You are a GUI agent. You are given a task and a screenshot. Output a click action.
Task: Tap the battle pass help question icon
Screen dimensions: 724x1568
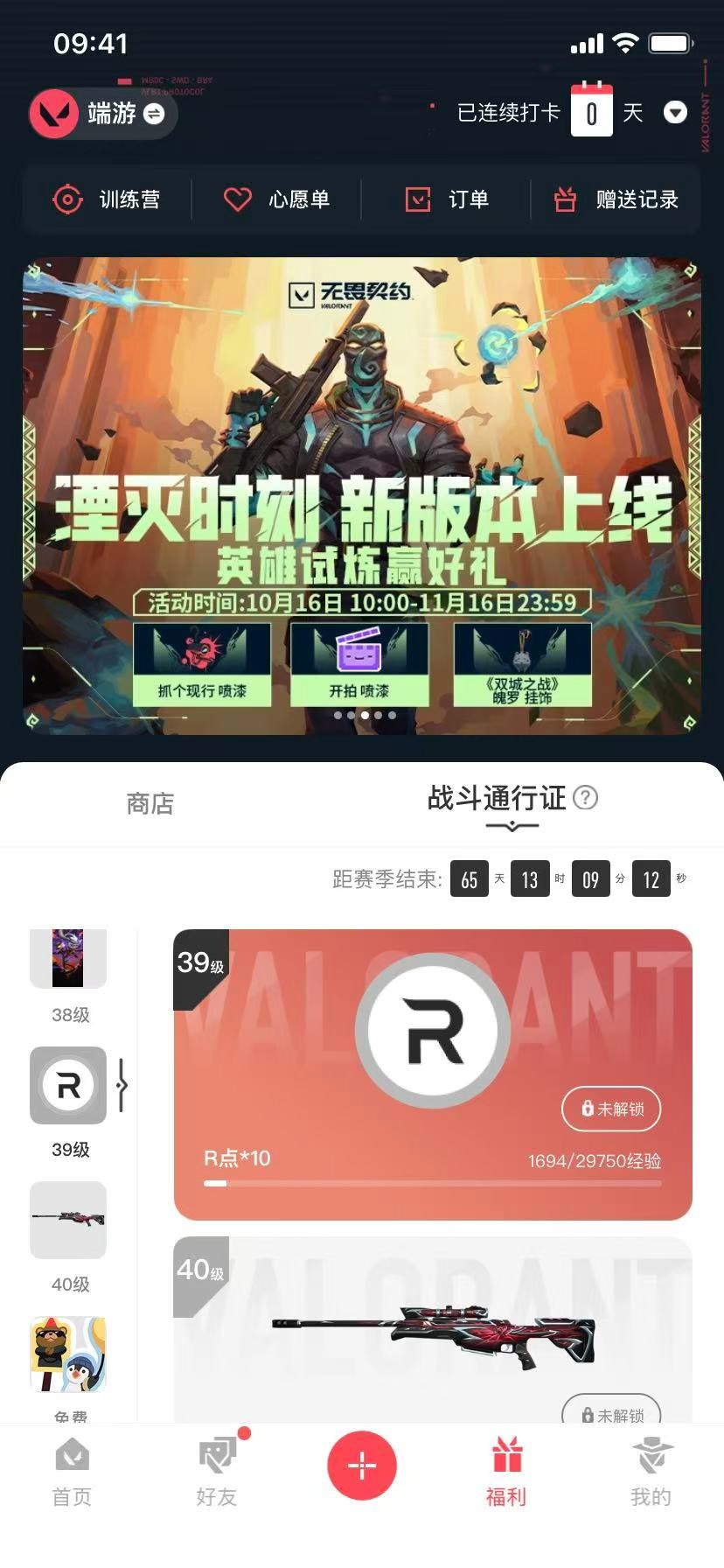coord(585,797)
